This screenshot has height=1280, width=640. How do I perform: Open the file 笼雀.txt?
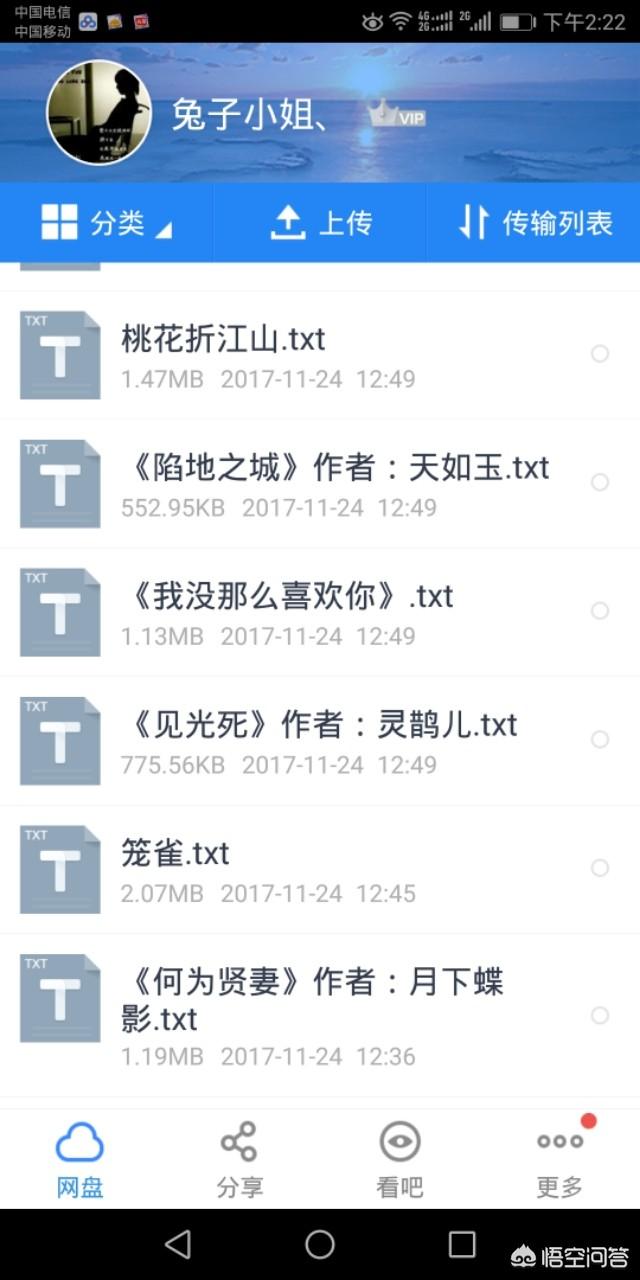[x=320, y=869]
